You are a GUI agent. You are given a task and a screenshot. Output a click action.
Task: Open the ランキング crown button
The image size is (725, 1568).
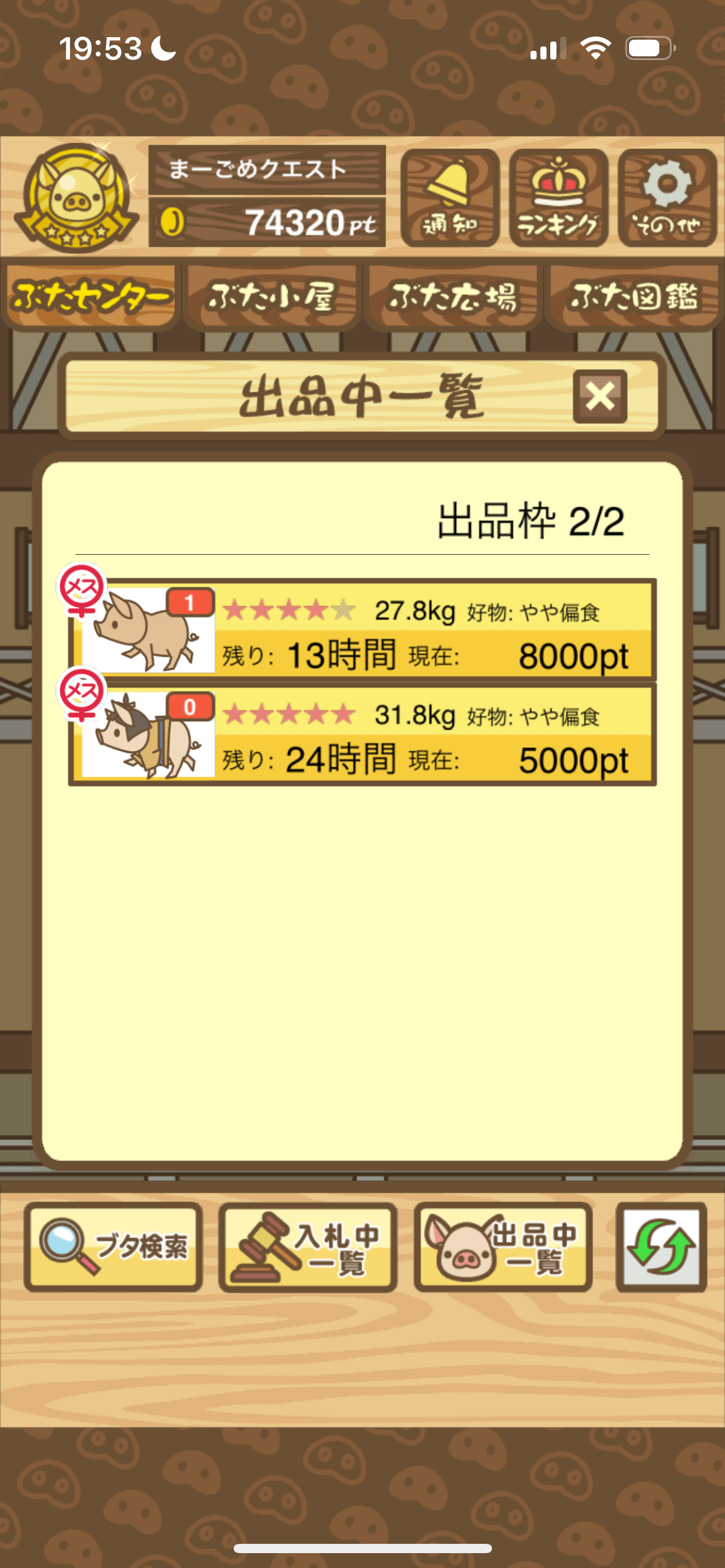558,198
